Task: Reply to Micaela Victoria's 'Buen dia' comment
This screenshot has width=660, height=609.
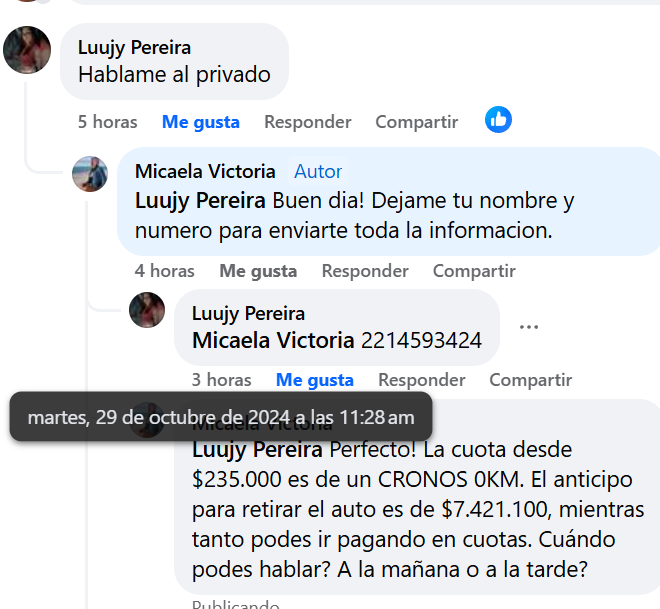Action: (364, 271)
